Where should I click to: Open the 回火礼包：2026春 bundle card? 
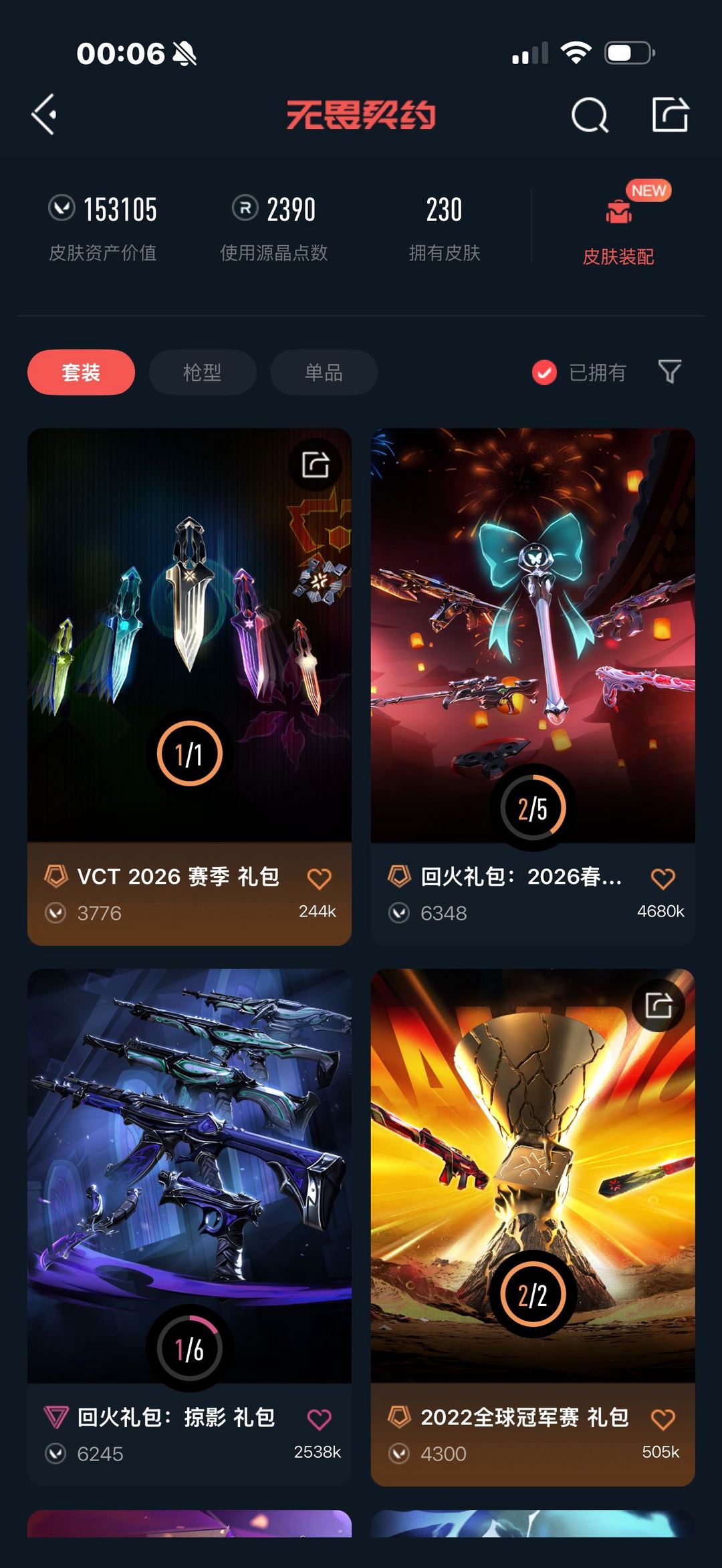click(532, 635)
